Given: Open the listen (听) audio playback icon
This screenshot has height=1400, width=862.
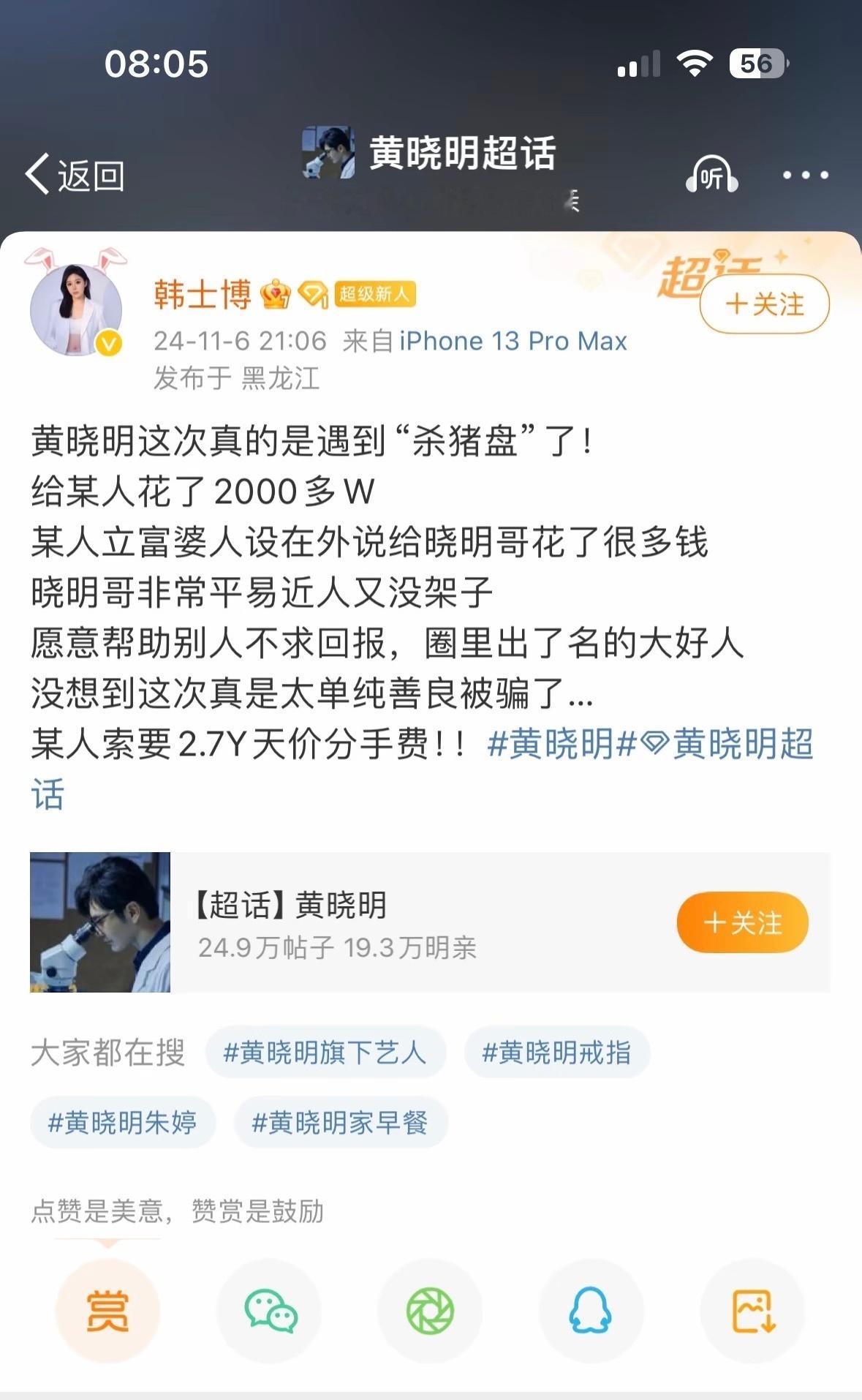Looking at the screenshot, I should click(712, 173).
